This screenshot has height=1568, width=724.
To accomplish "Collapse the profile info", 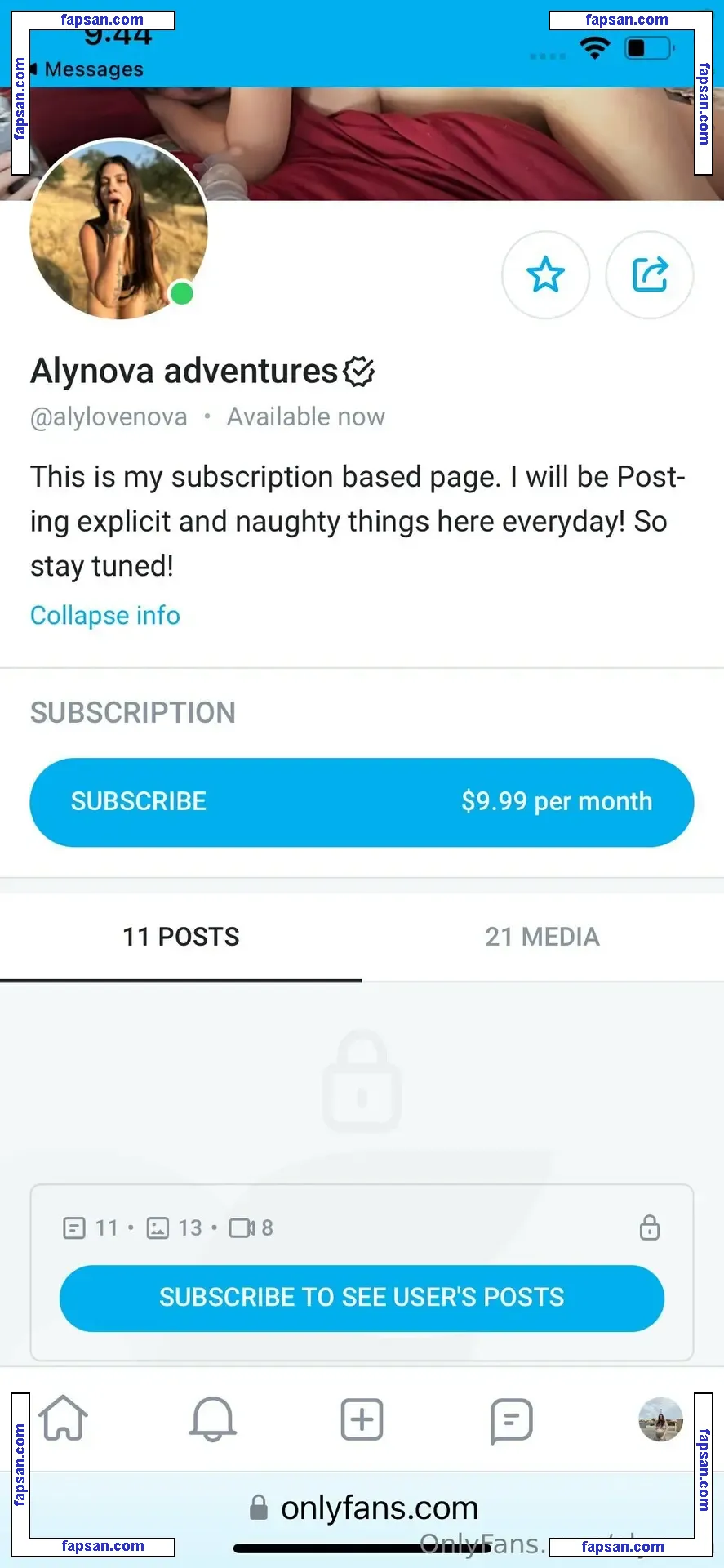I will (x=105, y=615).
